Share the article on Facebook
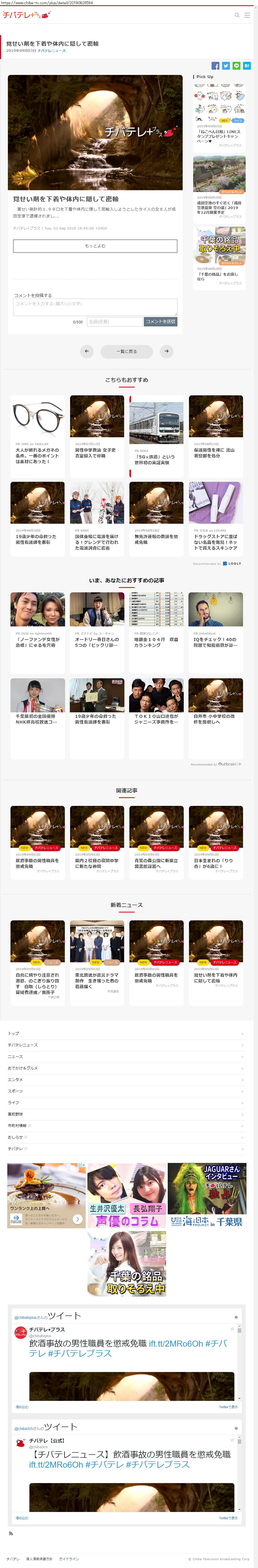This screenshot has width=258, height=1568. pos(215,66)
